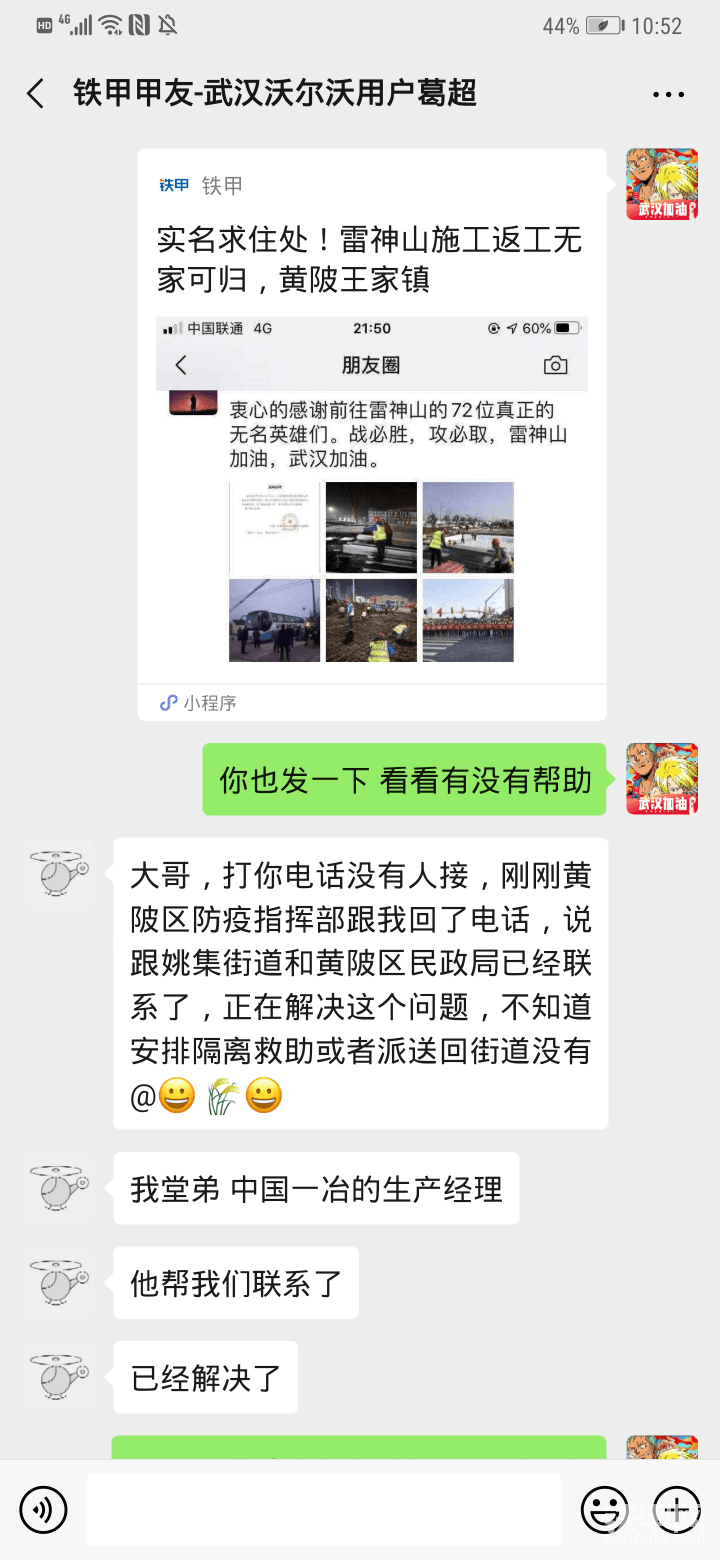Switch to voice message input
720x1560 pixels.
click(43, 1509)
